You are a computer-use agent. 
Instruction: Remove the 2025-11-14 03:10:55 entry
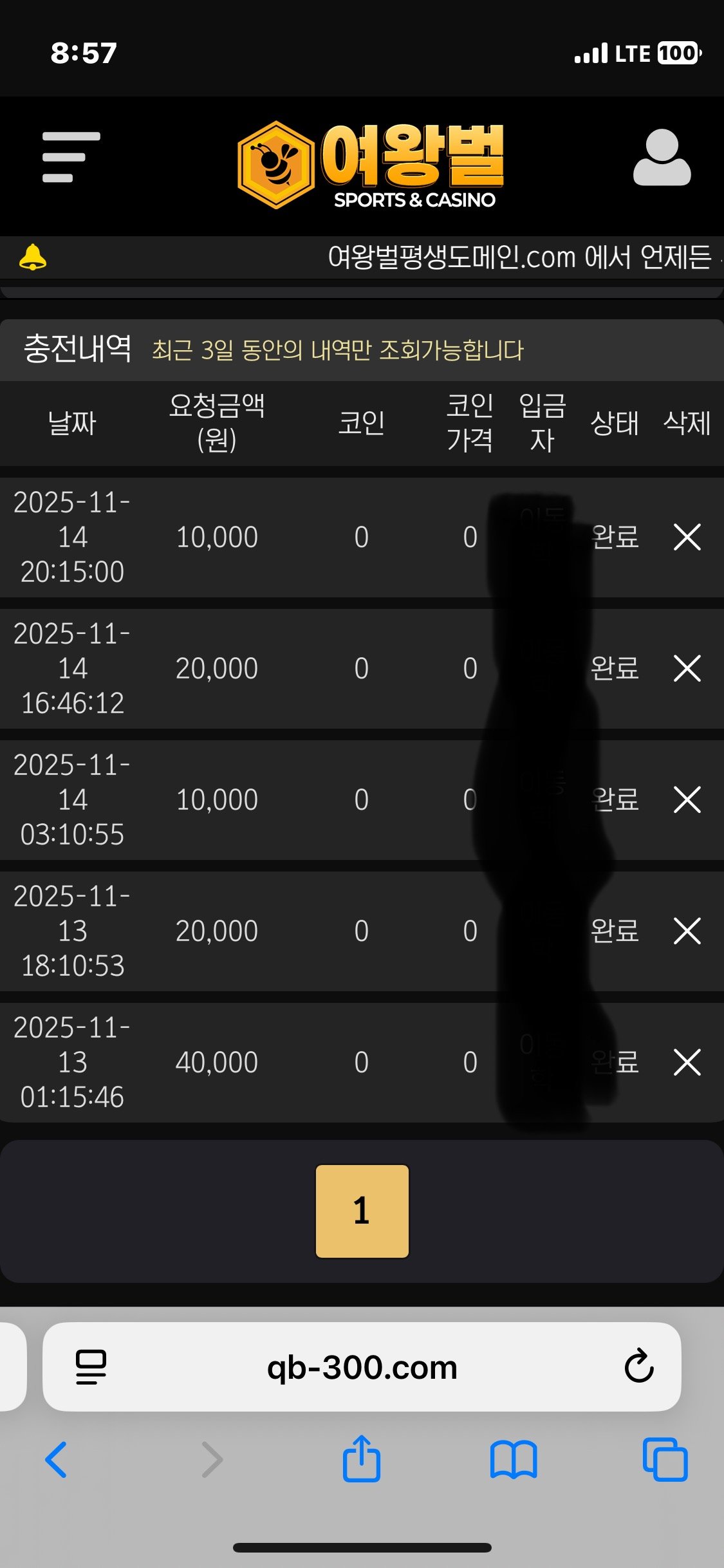coord(687,799)
